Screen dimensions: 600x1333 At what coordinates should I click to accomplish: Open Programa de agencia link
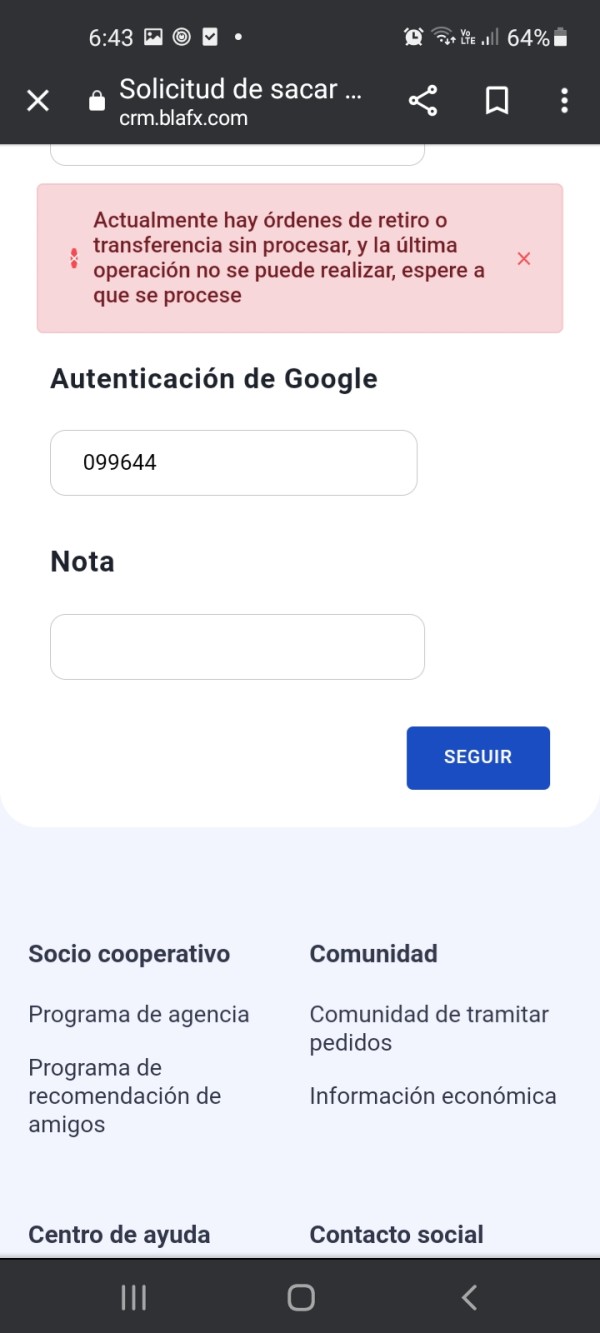(x=139, y=1014)
